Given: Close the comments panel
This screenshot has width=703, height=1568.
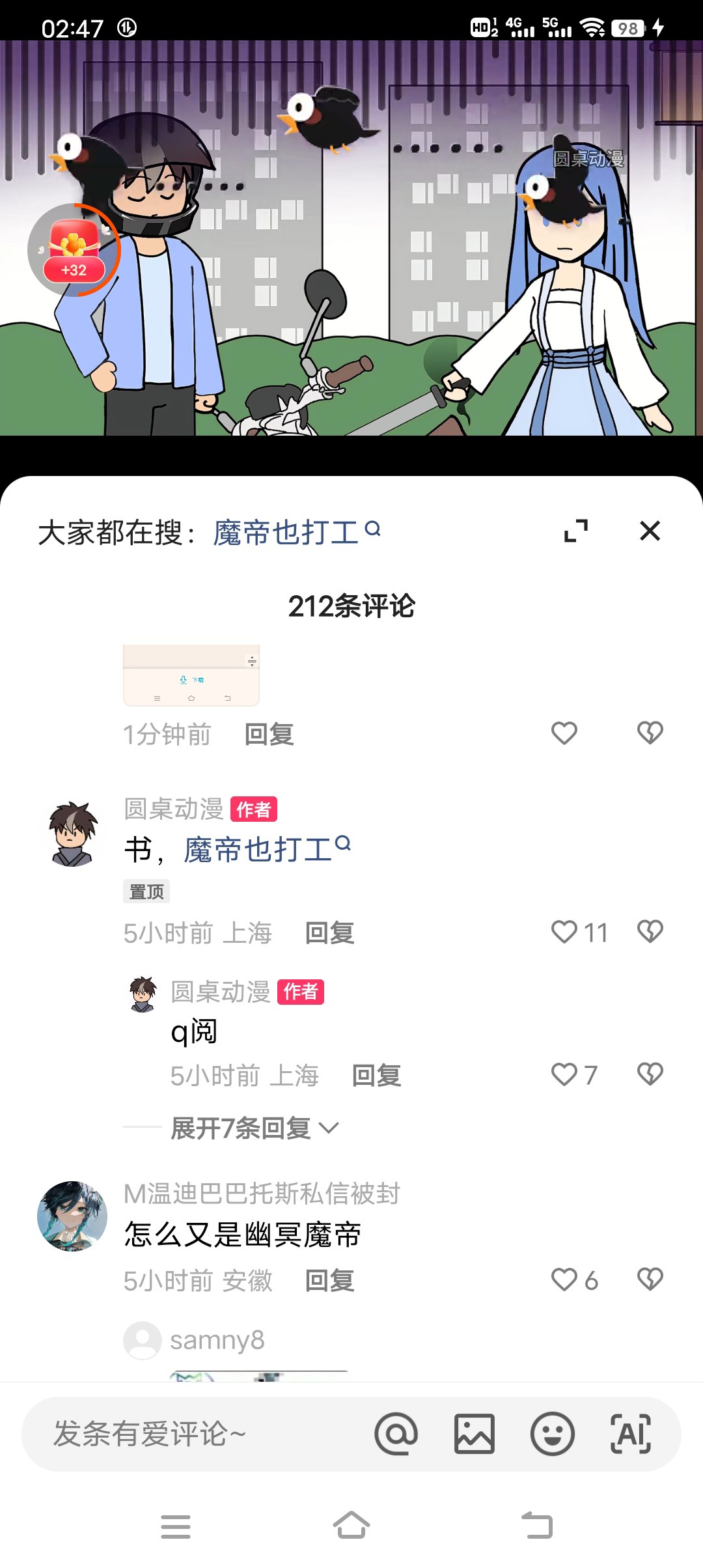Looking at the screenshot, I should (x=650, y=531).
